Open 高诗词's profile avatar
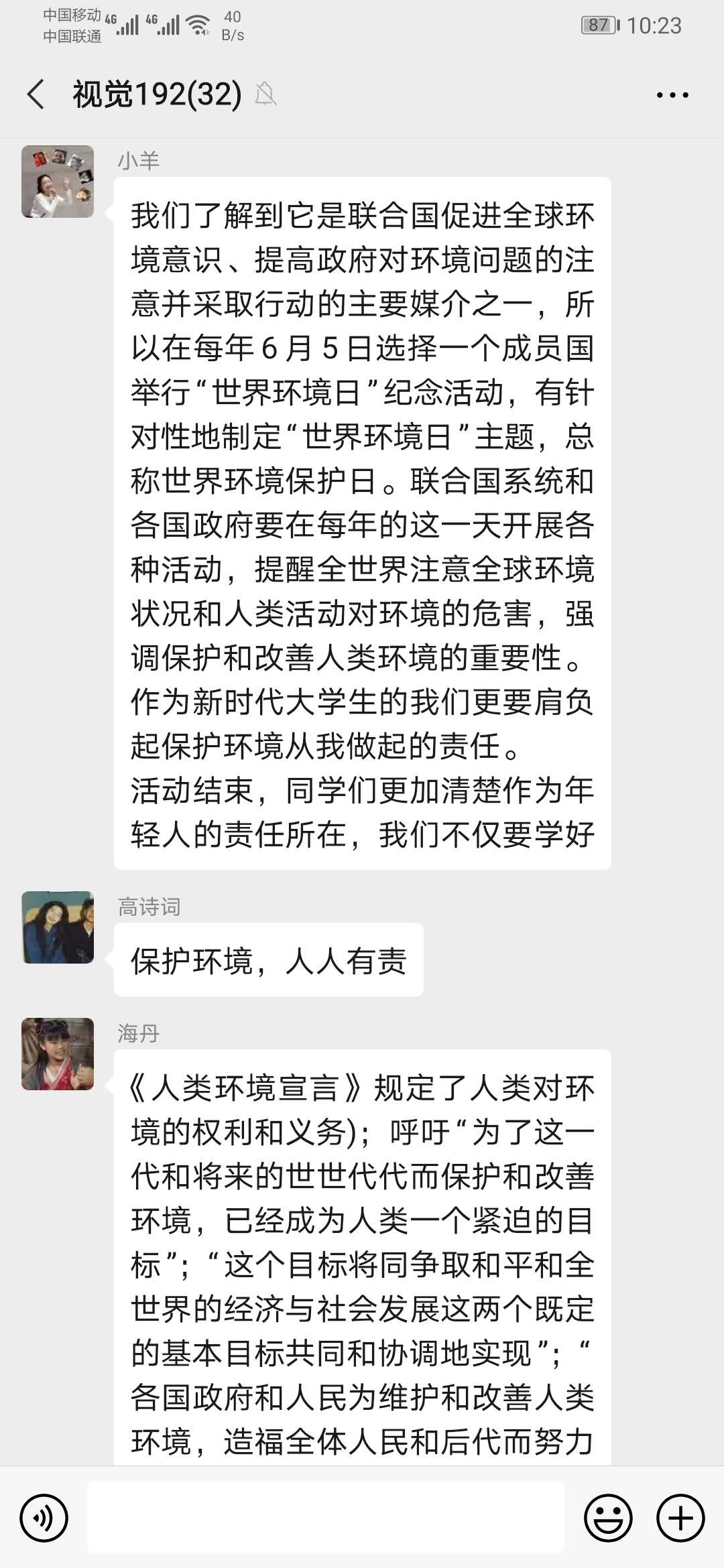724x1568 pixels. 58,927
